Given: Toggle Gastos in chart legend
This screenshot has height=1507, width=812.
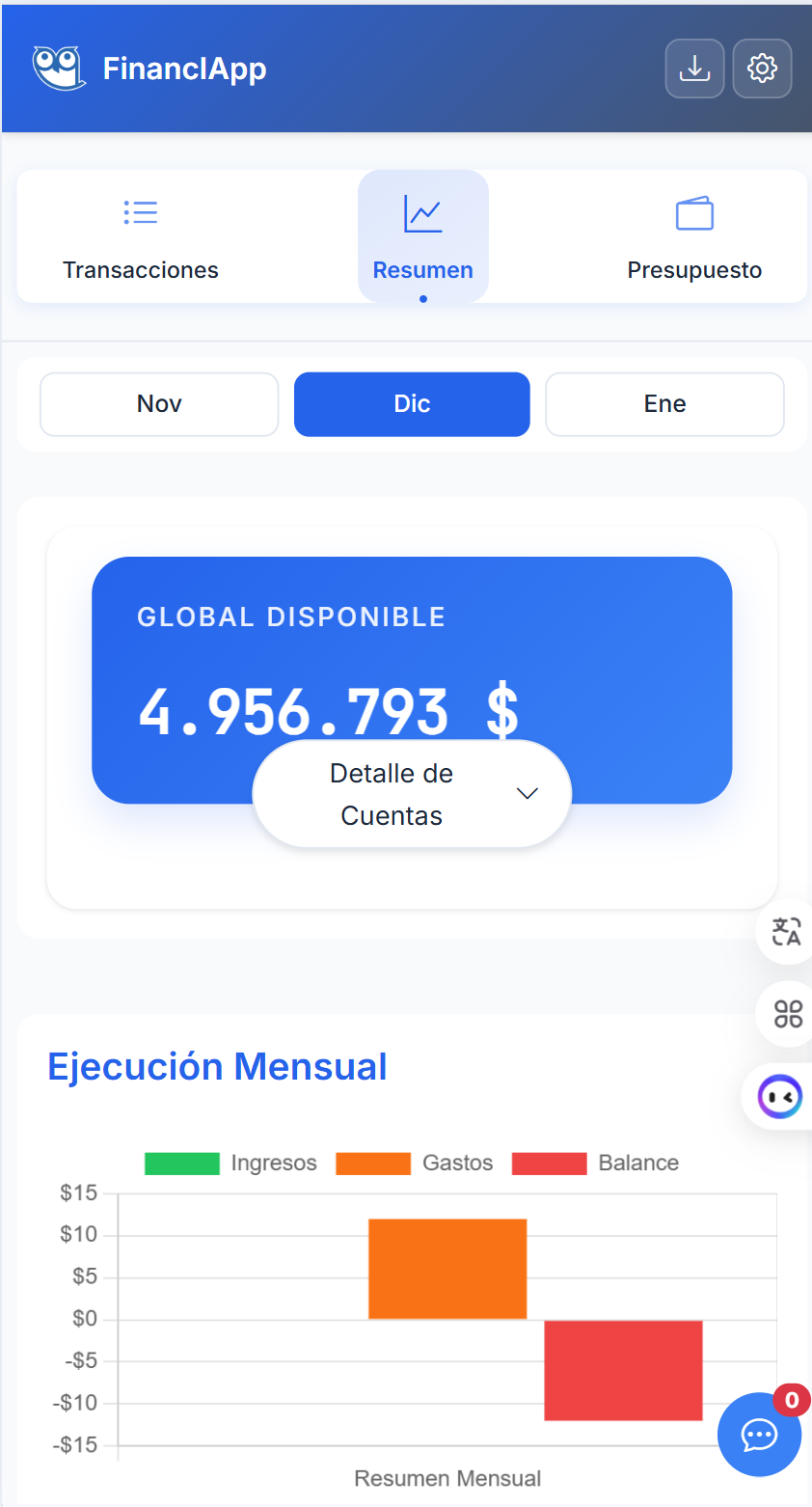Looking at the screenshot, I should point(415,1164).
